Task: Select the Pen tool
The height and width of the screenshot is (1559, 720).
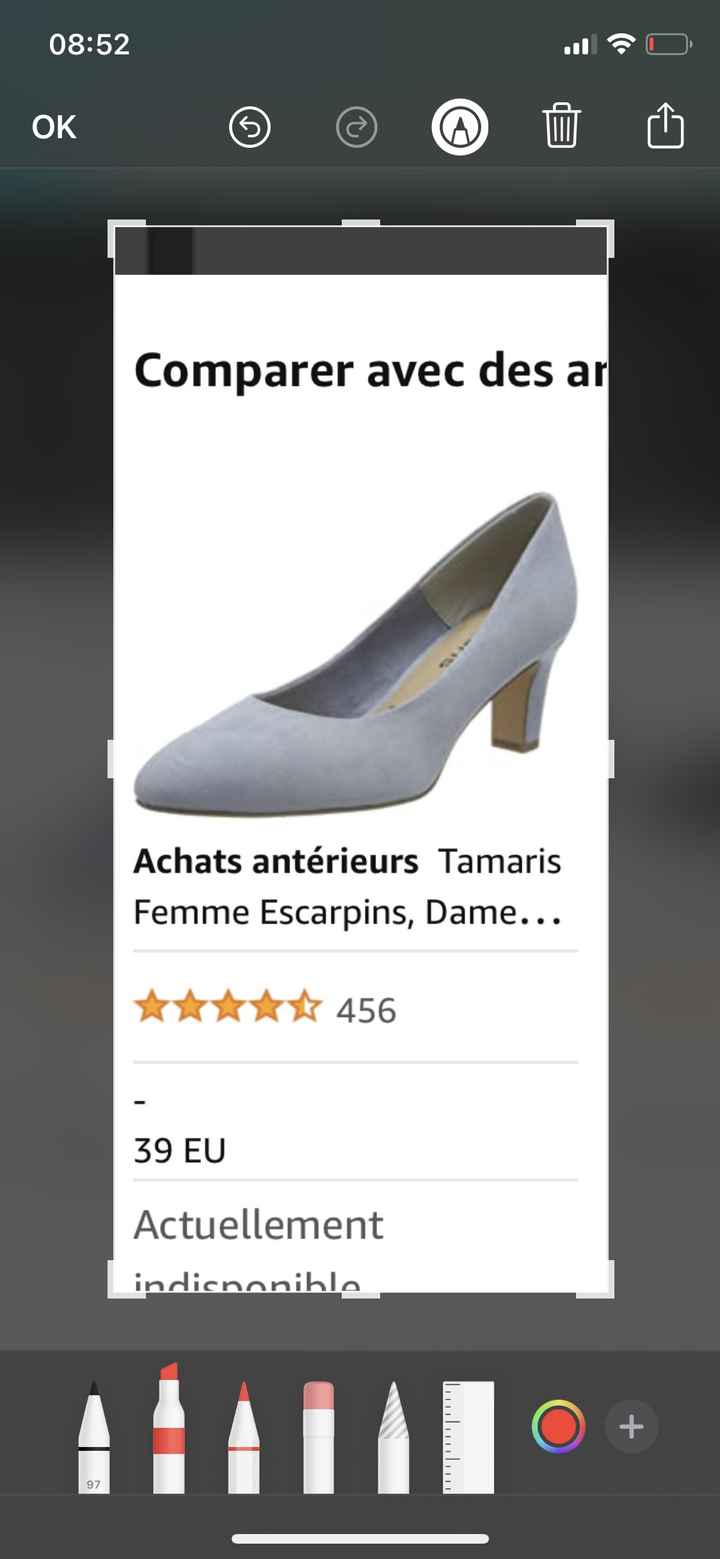Action: pos(93,1430)
